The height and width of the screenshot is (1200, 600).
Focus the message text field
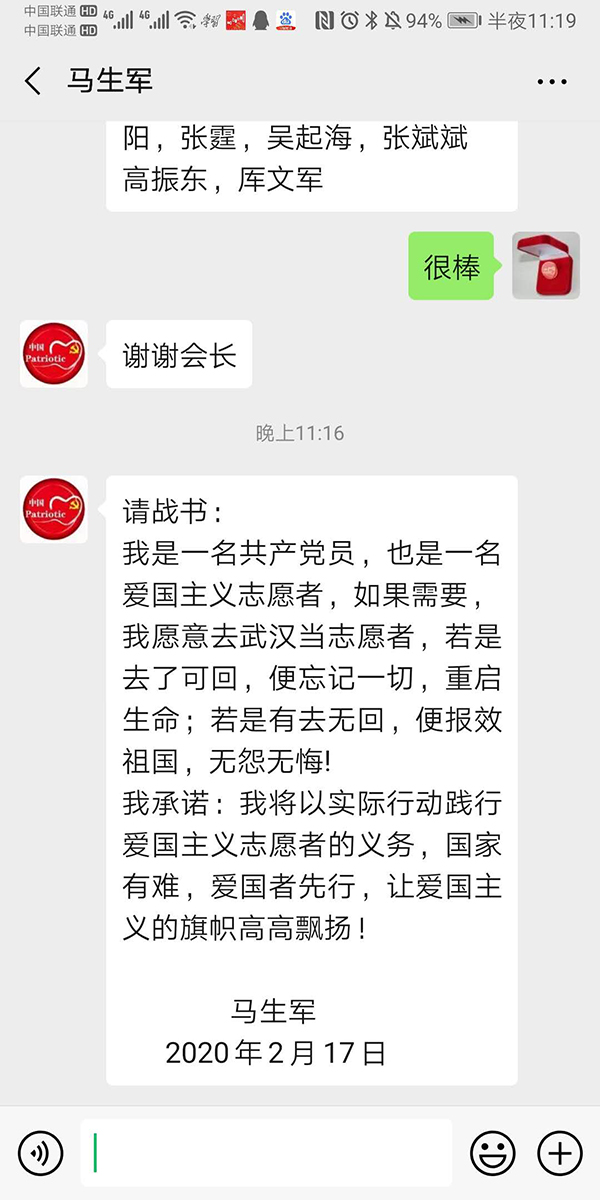point(266,1153)
